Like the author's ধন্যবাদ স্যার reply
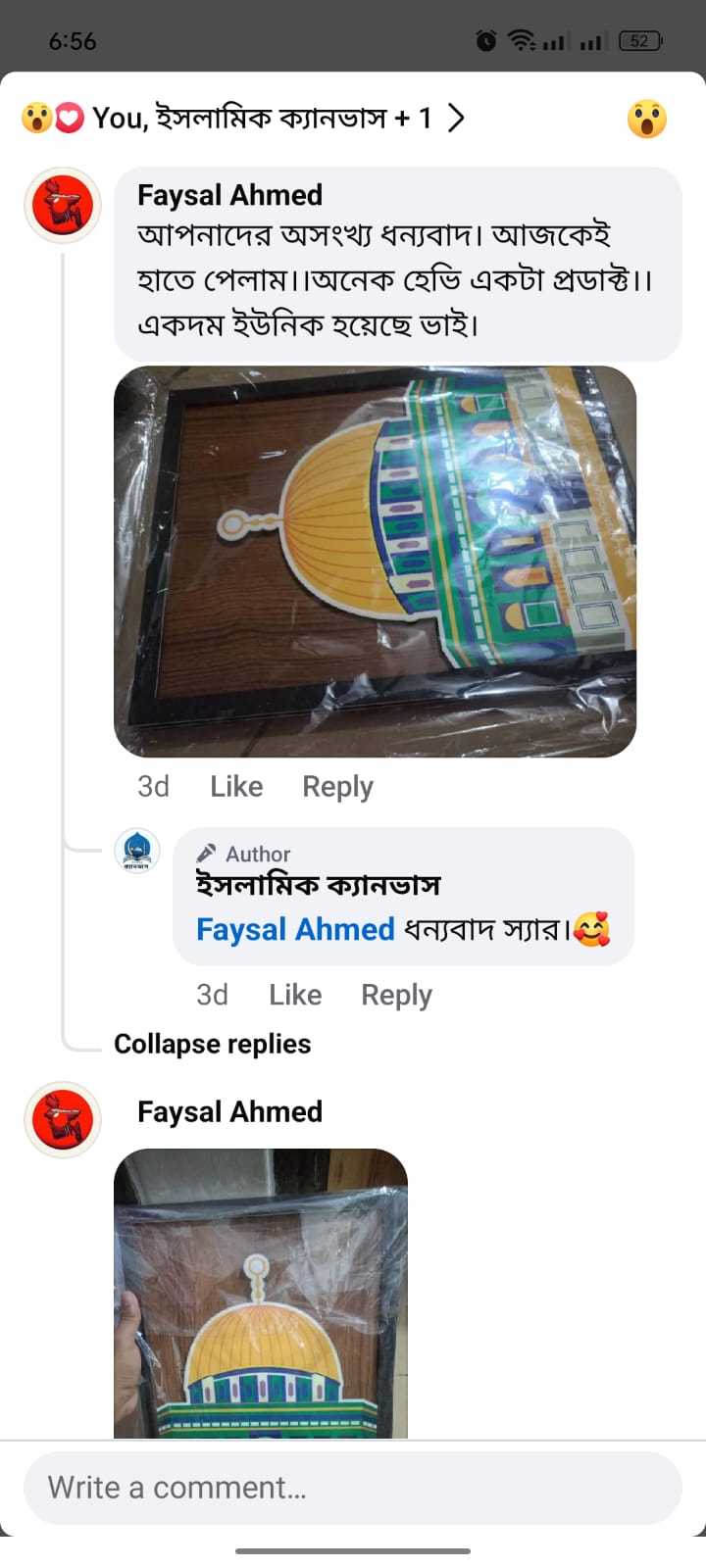Screen dimensions: 706x1568 (295, 995)
